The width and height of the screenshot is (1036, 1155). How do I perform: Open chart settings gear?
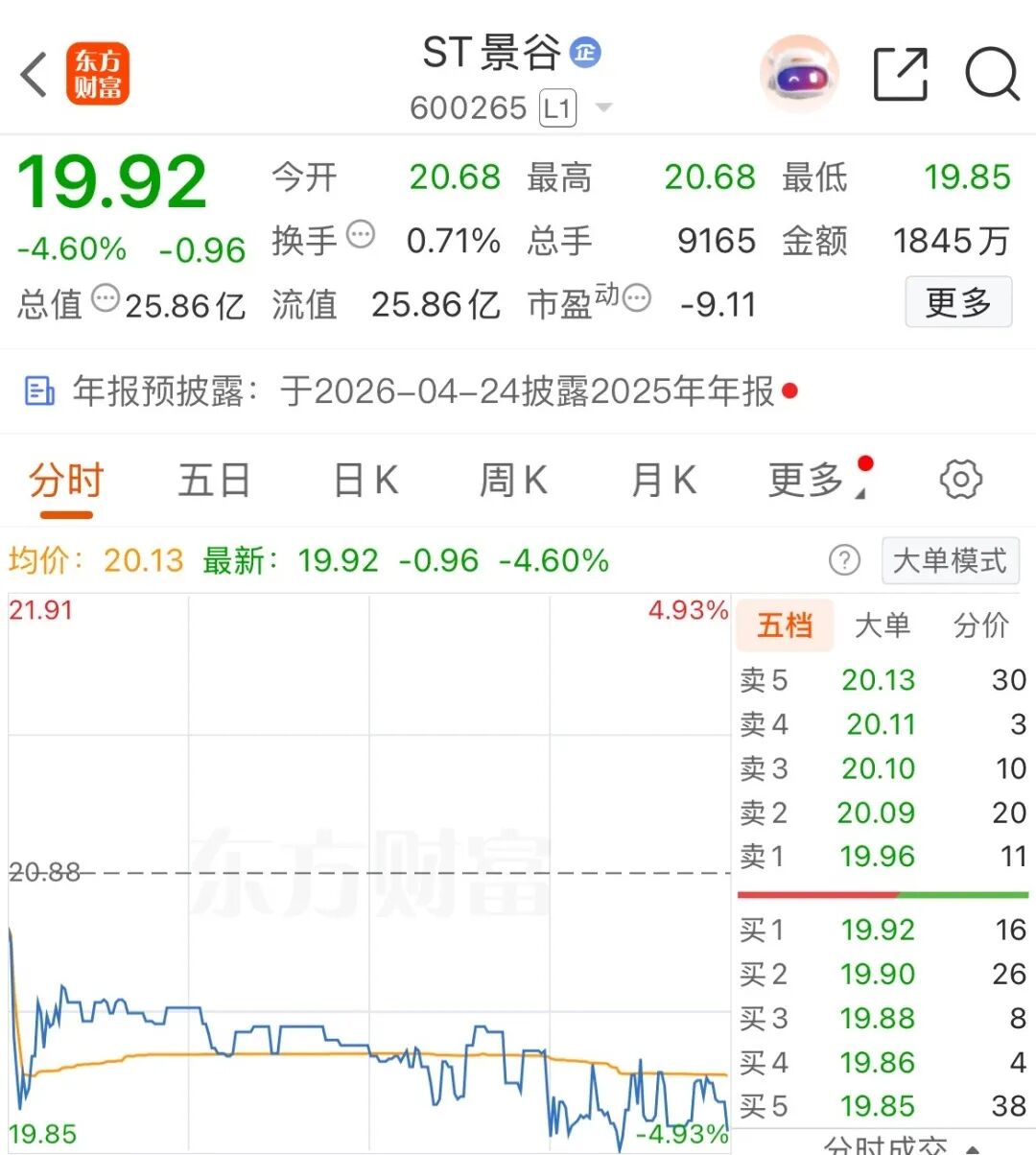click(960, 480)
